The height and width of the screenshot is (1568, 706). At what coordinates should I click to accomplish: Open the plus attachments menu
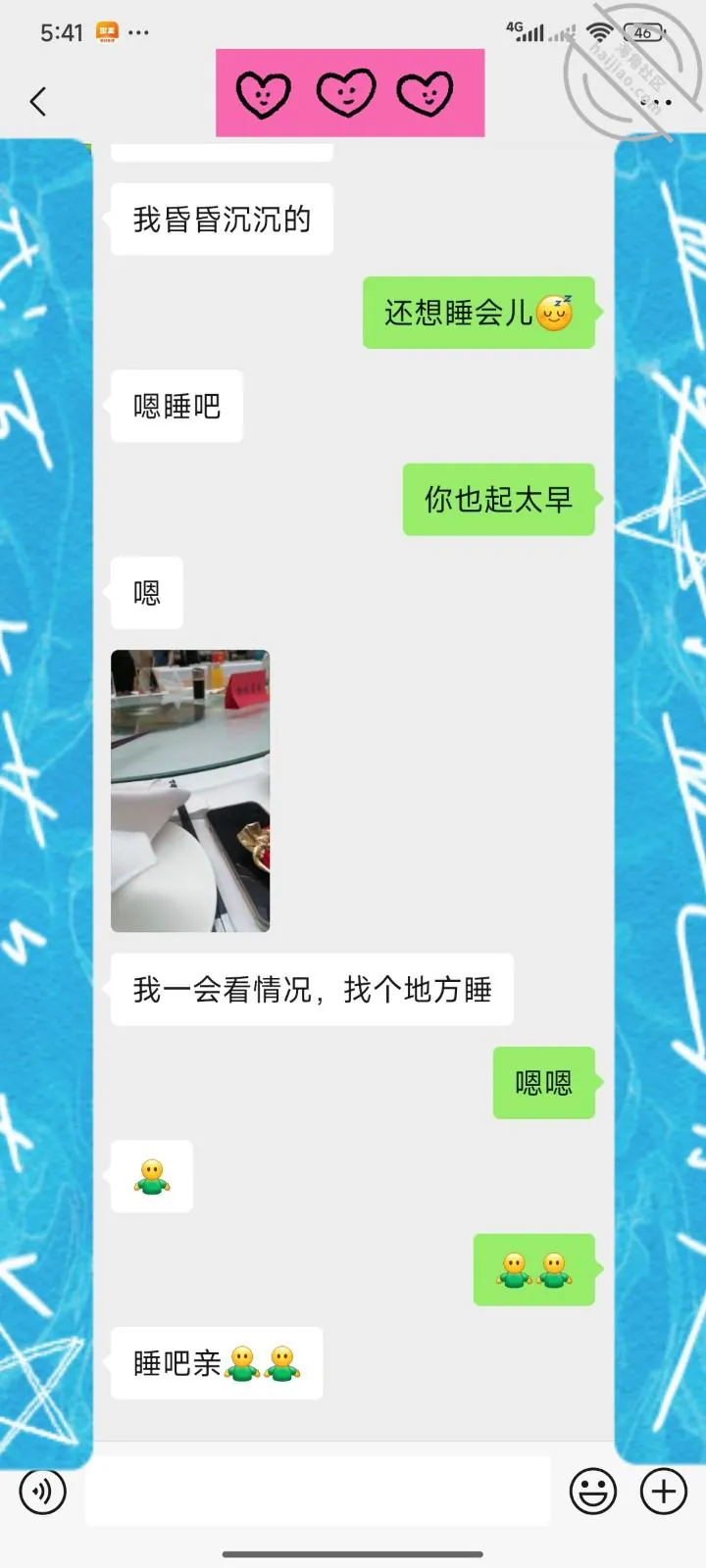(664, 1492)
